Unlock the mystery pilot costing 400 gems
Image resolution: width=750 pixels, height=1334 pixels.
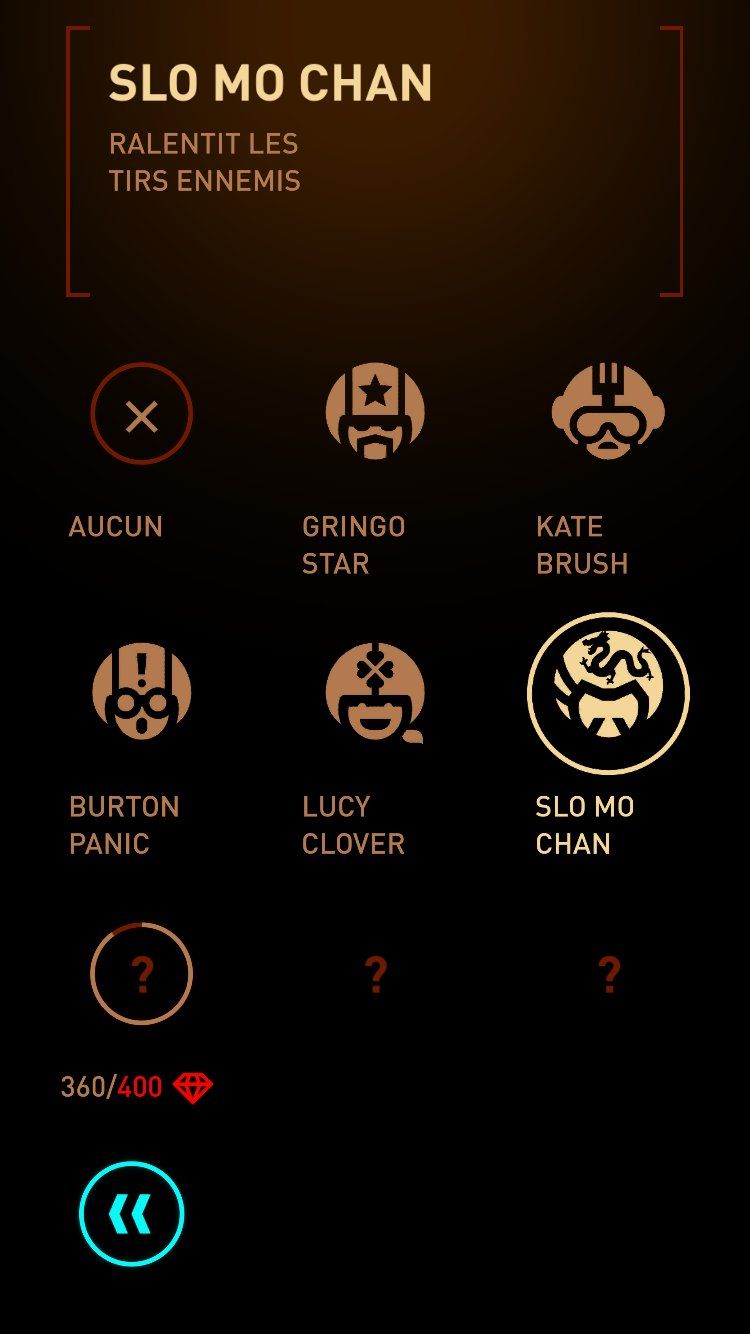click(141, 973)
